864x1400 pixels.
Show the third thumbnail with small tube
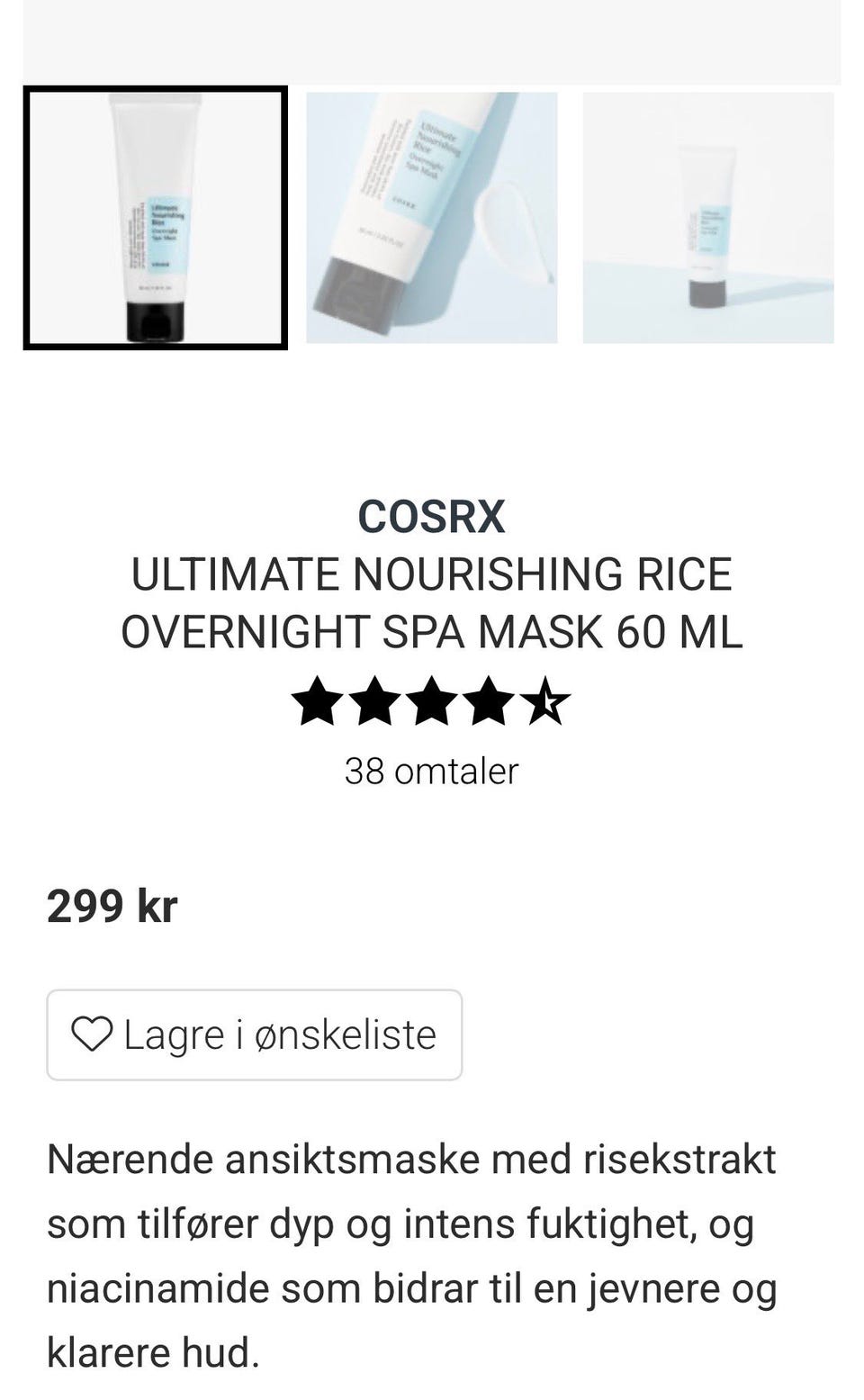(x=708, y=218)
